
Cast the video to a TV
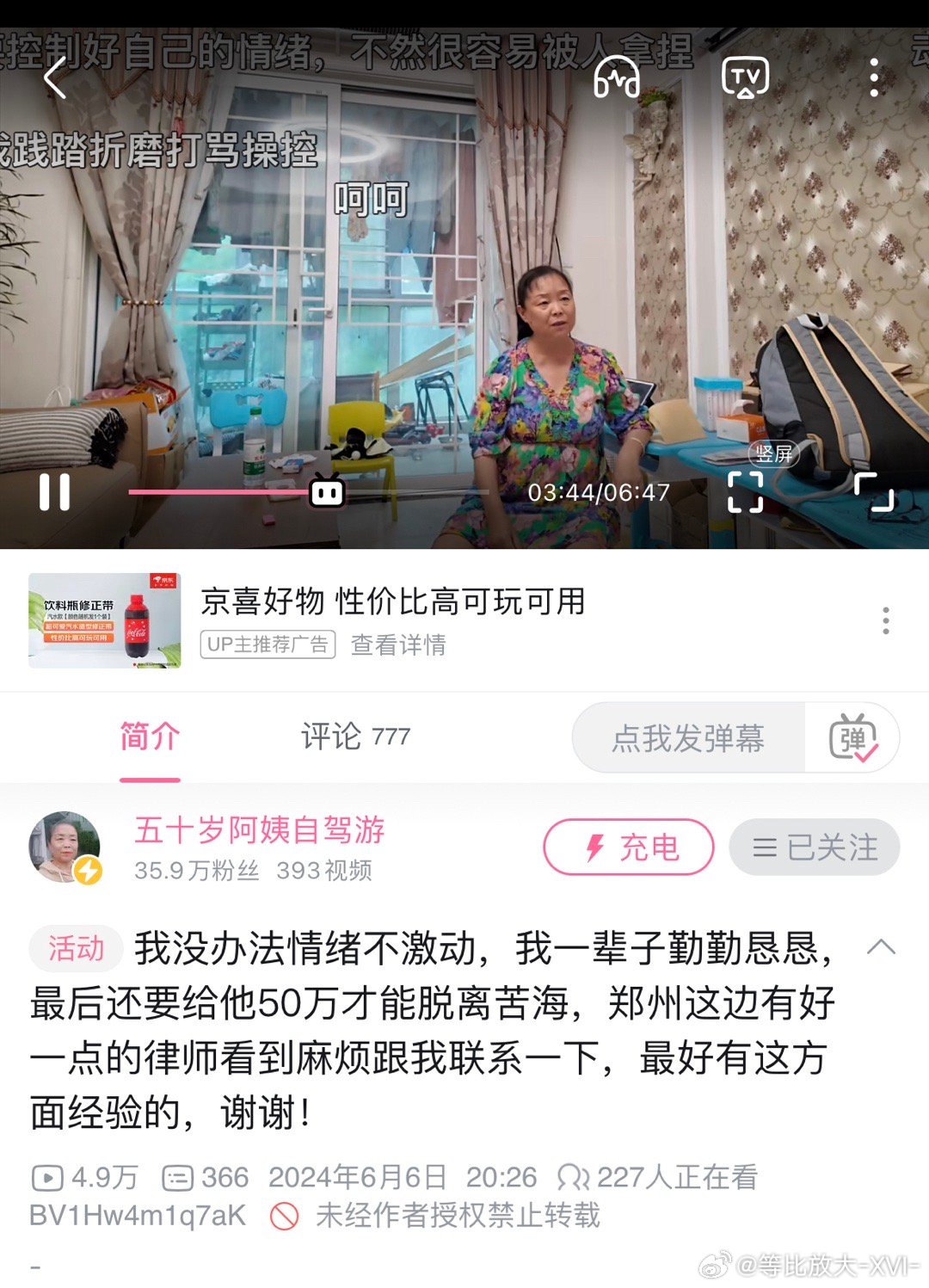(x=745, y=78)
